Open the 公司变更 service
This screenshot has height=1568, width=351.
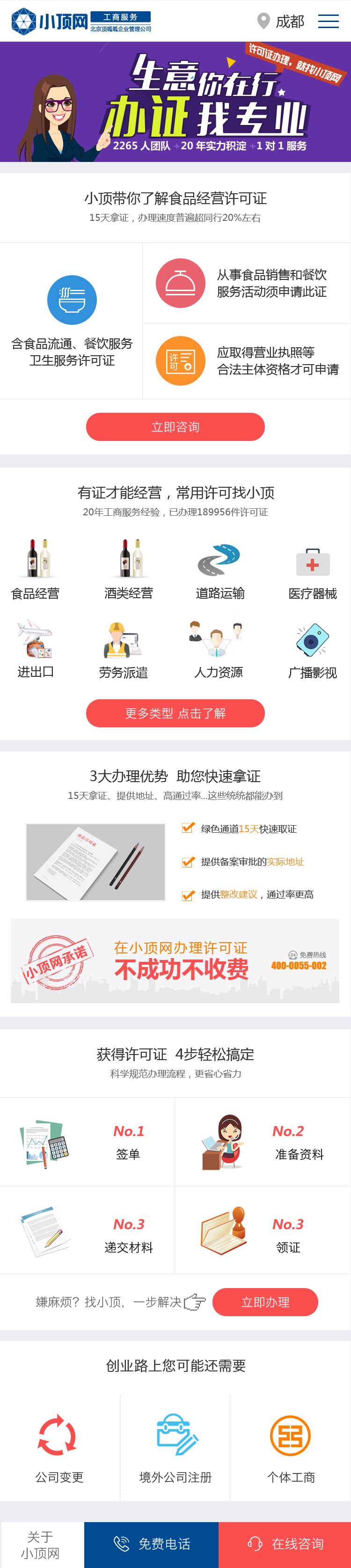point(58,1448)
